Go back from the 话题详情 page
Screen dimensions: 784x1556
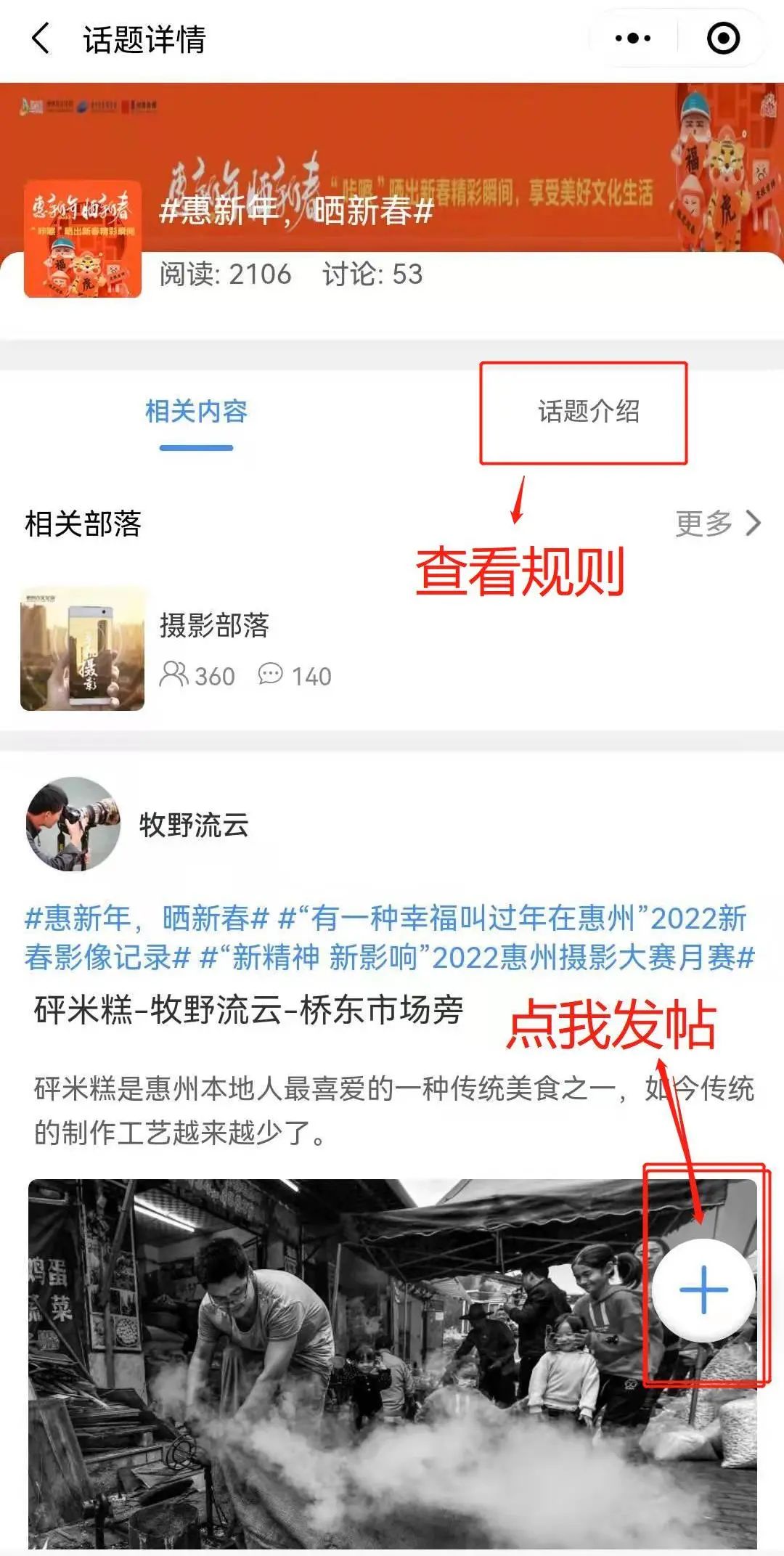41,38
